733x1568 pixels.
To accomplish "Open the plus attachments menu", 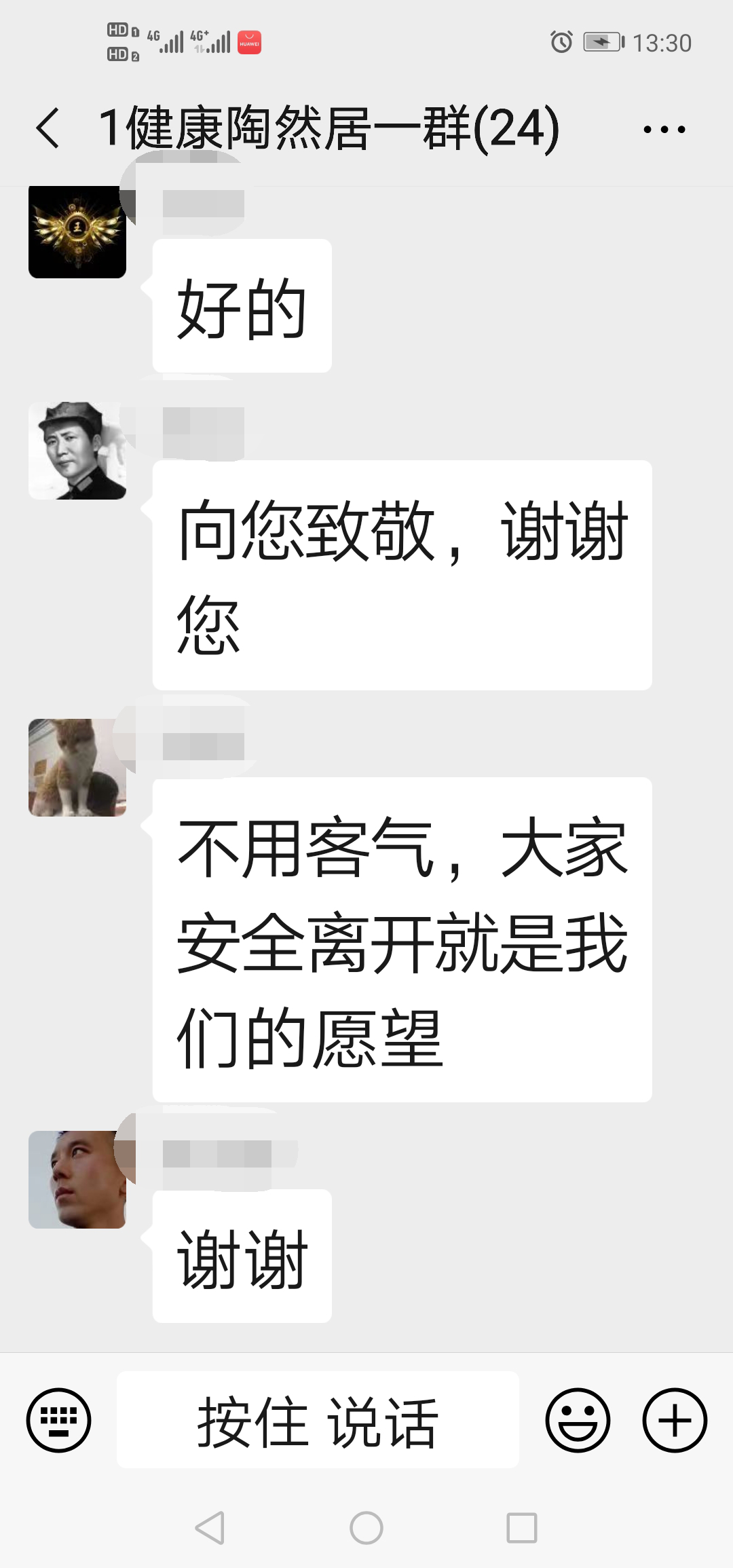I will coord(675,1420).
